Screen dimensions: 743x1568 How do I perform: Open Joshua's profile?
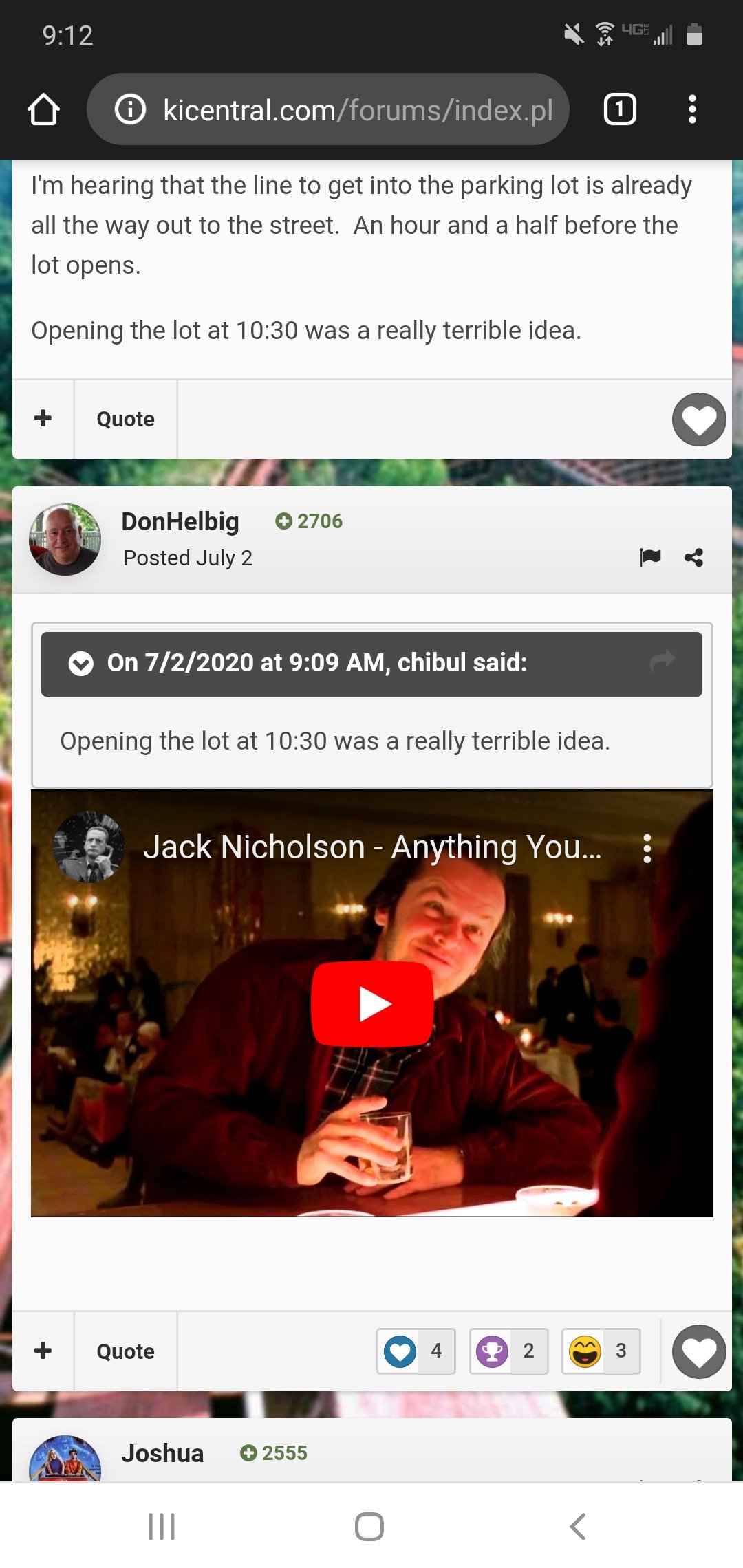click(x=162, y=1453)
